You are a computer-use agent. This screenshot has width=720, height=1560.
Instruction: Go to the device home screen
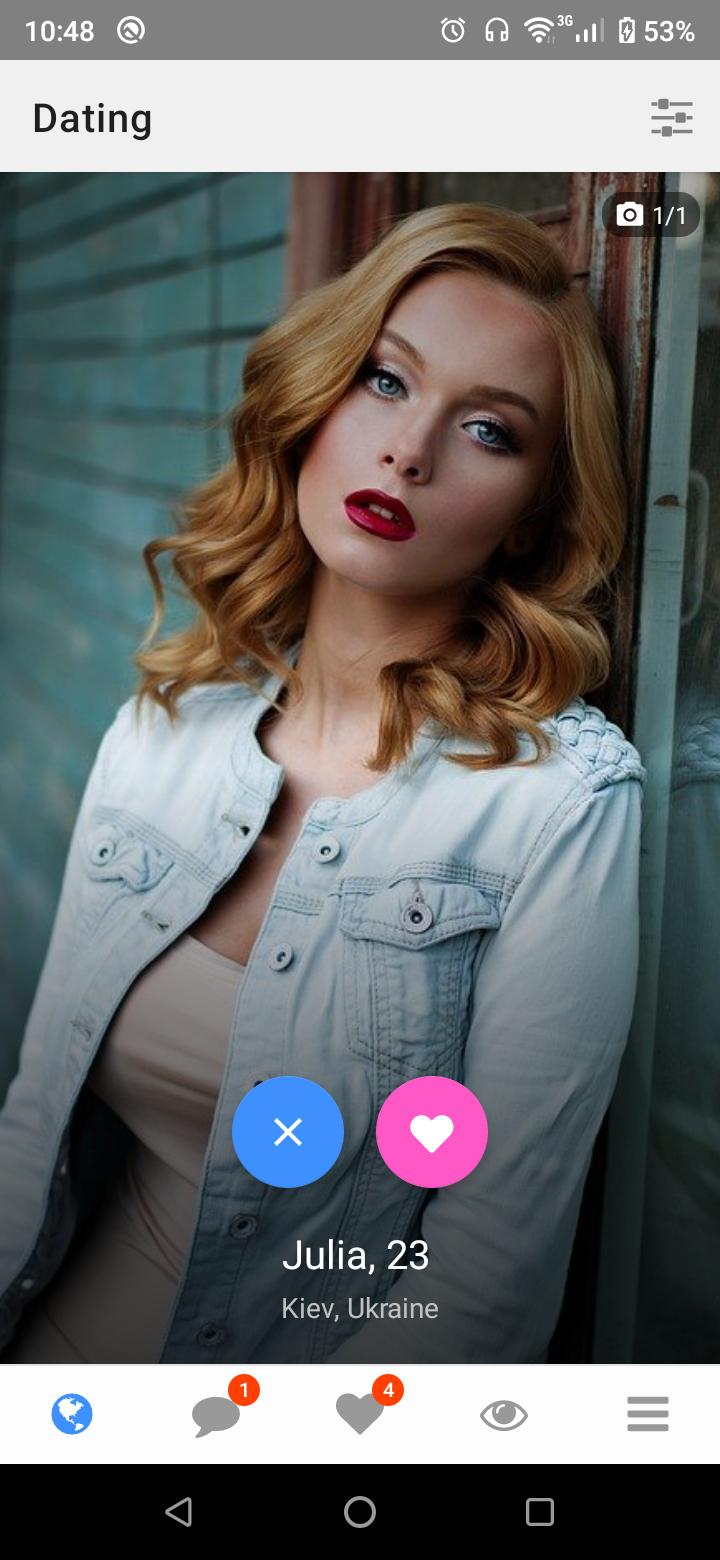coord(360,1511)
